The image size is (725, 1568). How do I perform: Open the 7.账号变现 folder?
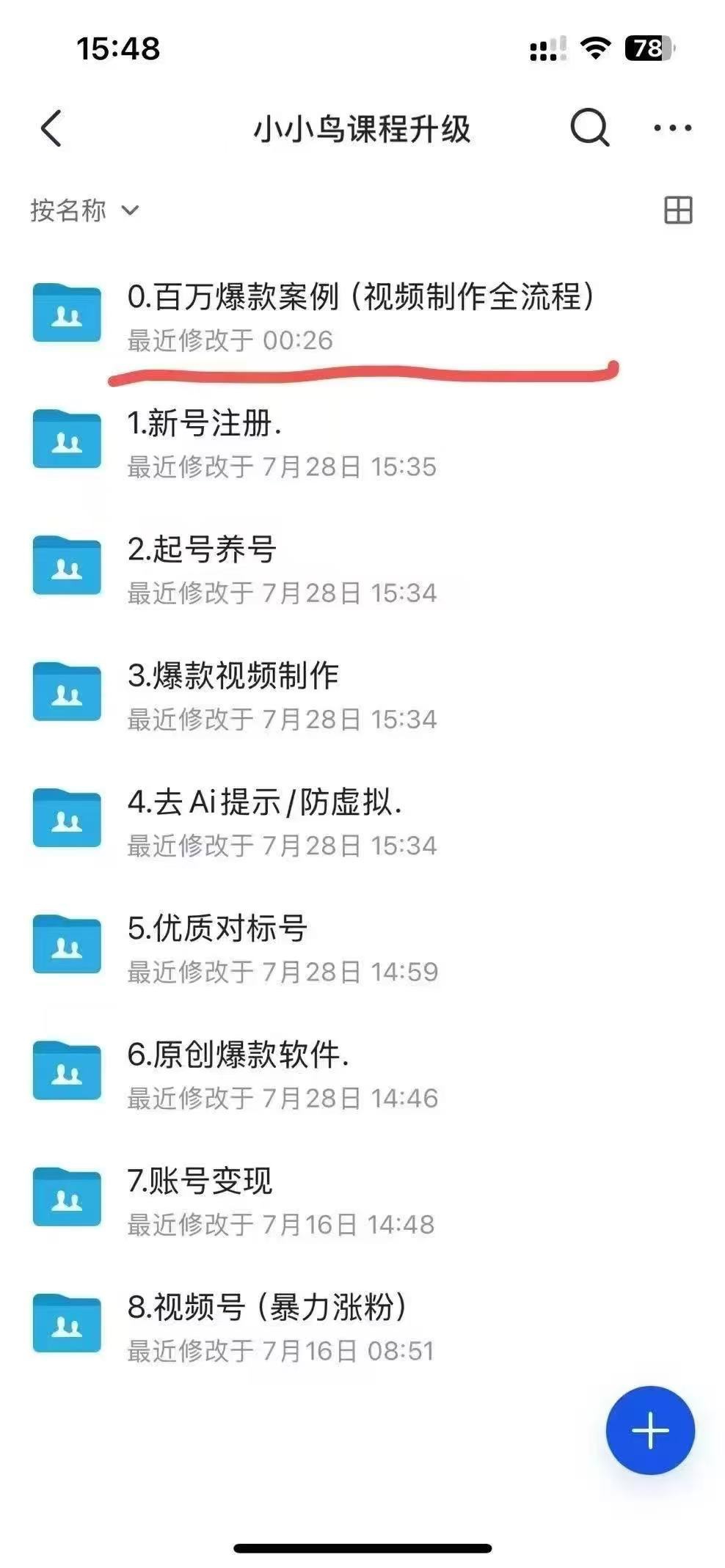point(200,1199)
